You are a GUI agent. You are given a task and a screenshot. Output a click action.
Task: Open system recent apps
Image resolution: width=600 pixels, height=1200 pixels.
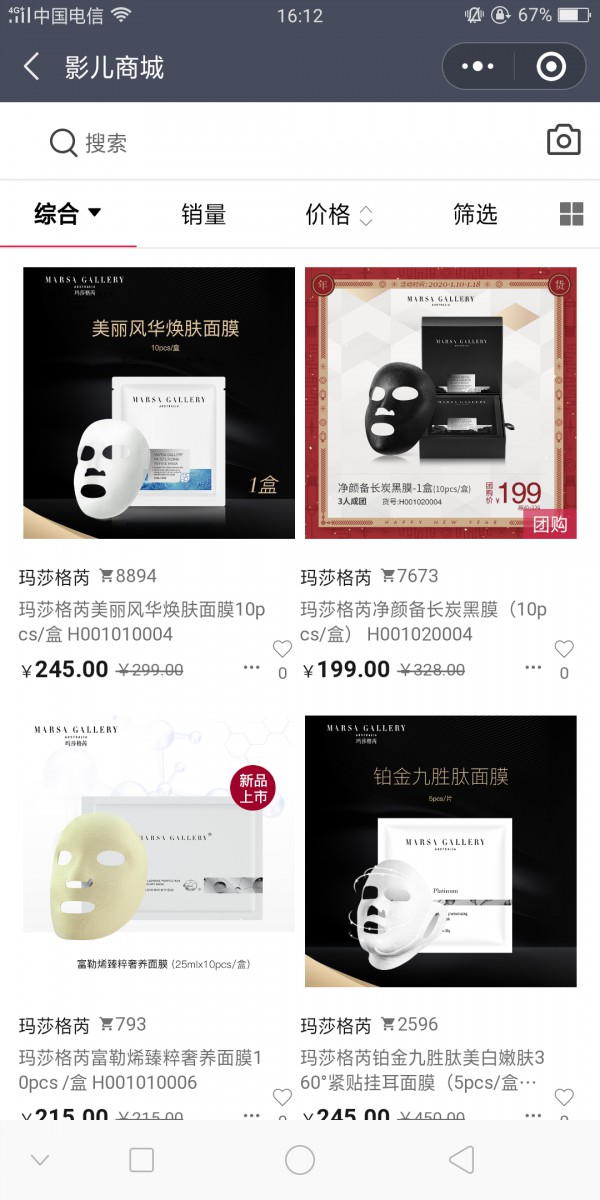click(142, 1159)
